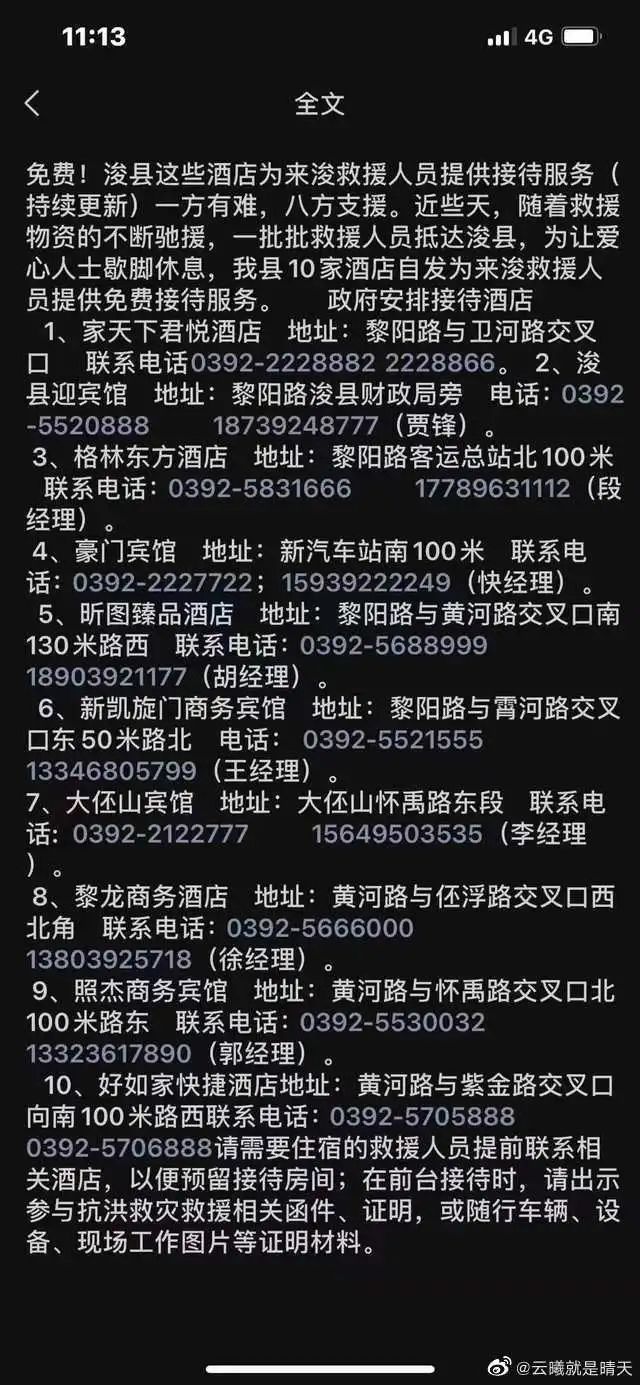Viewport: 640px width, 1385px height.
Task: Call 黎龙商务酒店 at 0392-5666000
Action: point(320,928)
